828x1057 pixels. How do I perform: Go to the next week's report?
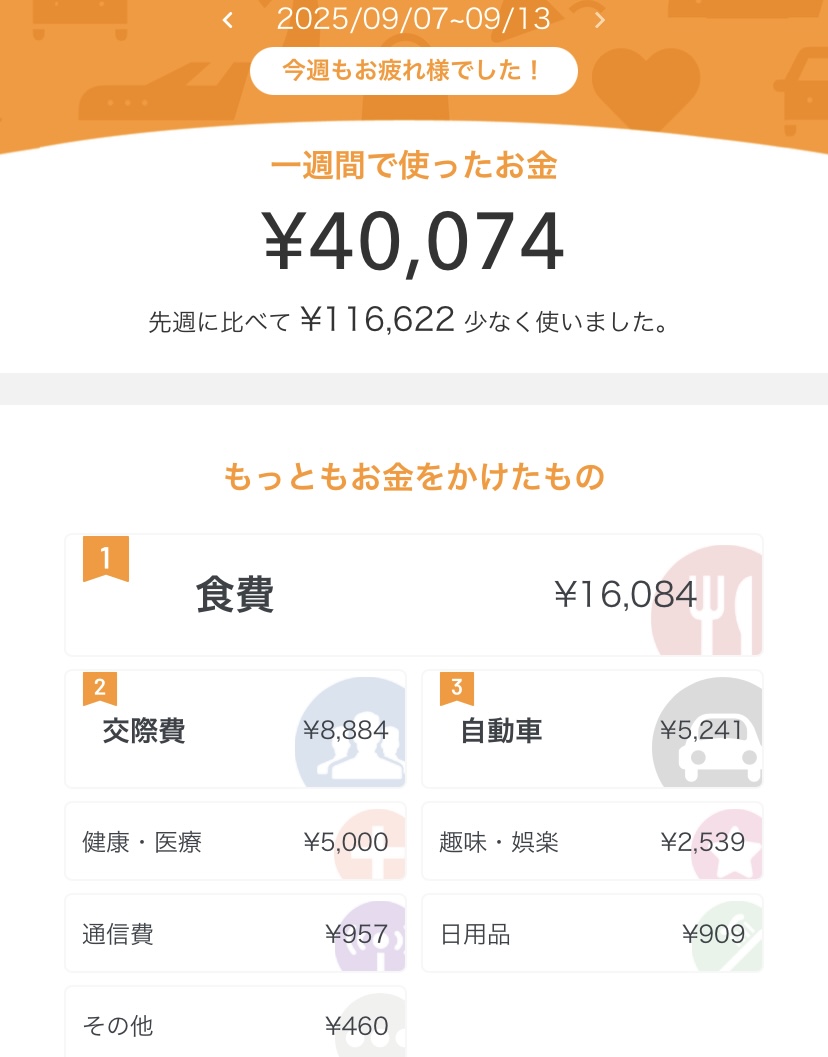click(600, 20)
